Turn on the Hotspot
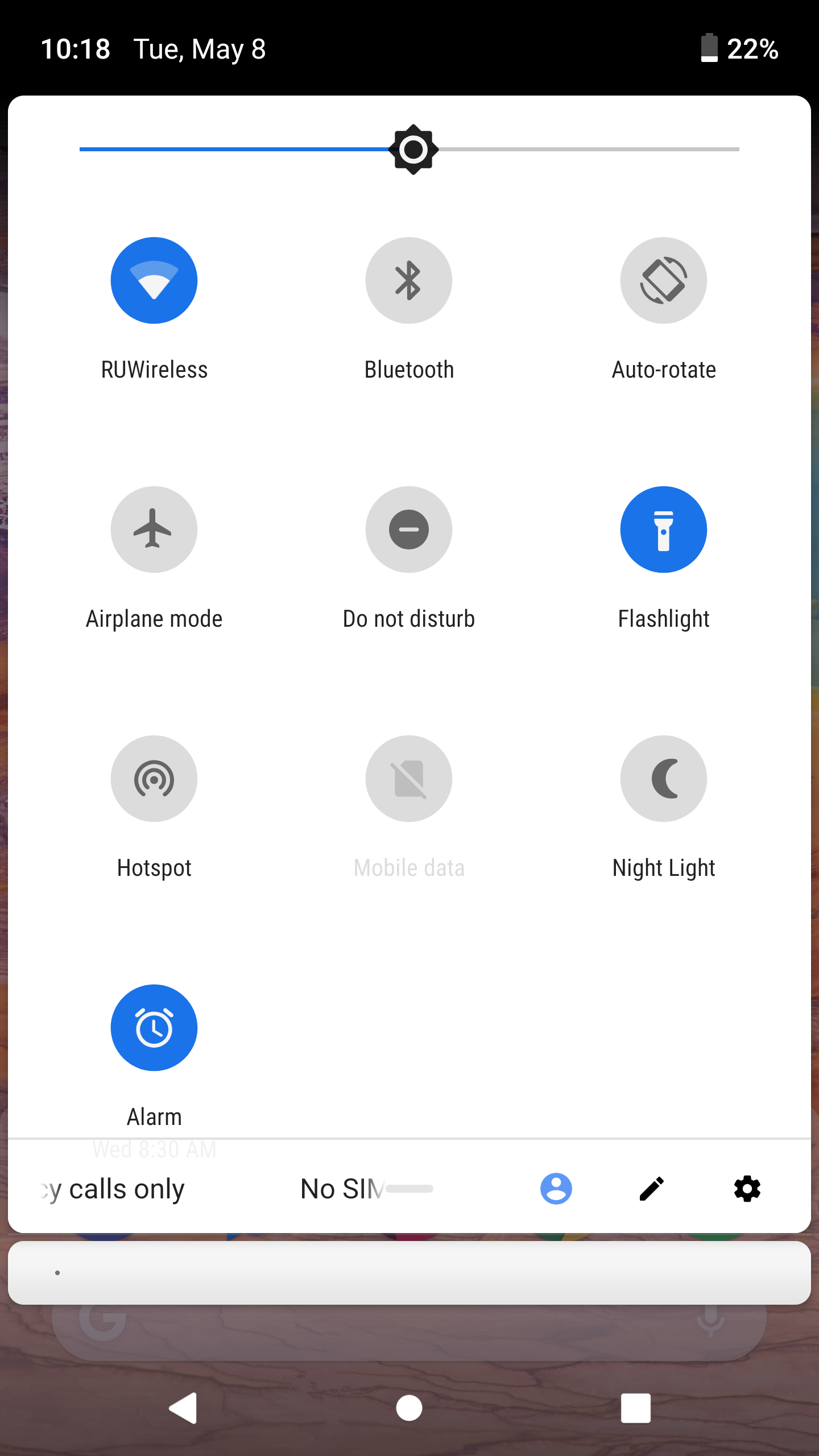This screenshot has height=1456, width=819. click(x=154, y=778)
